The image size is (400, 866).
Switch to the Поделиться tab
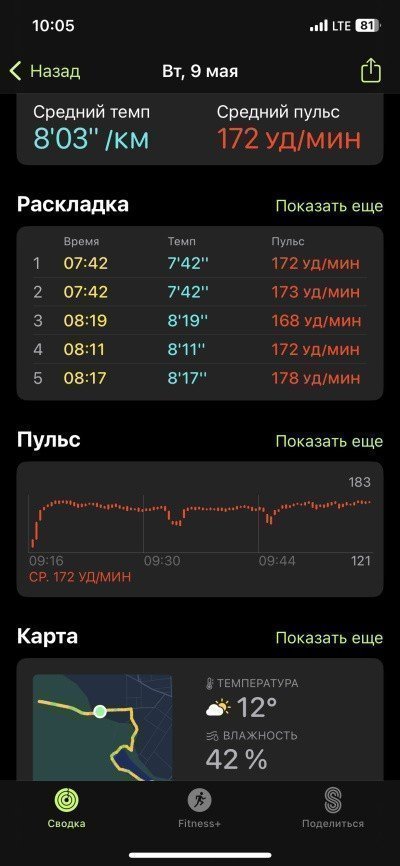333,807
